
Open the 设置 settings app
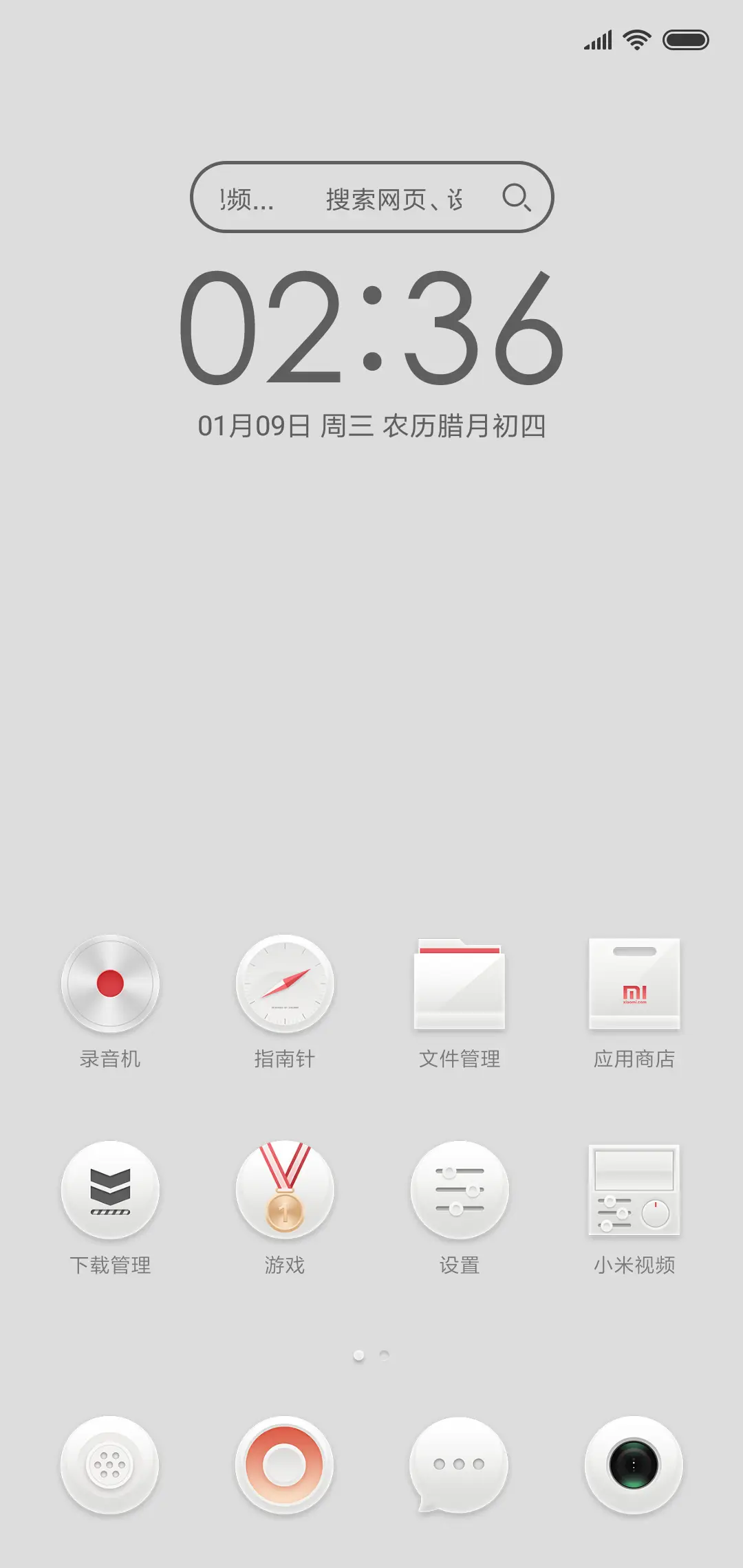tap(460, 1191)
